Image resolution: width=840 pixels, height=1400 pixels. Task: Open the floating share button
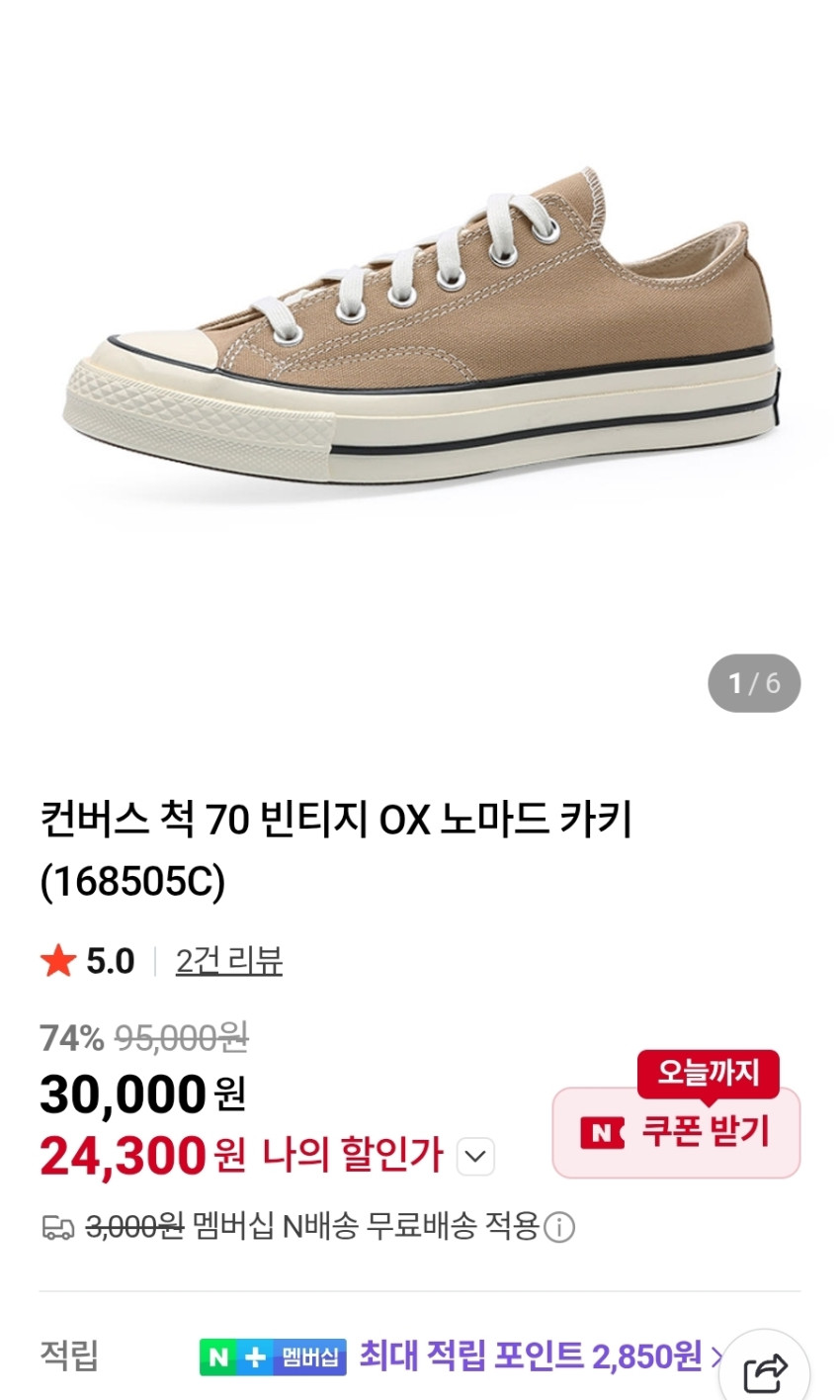point(766,1371)
